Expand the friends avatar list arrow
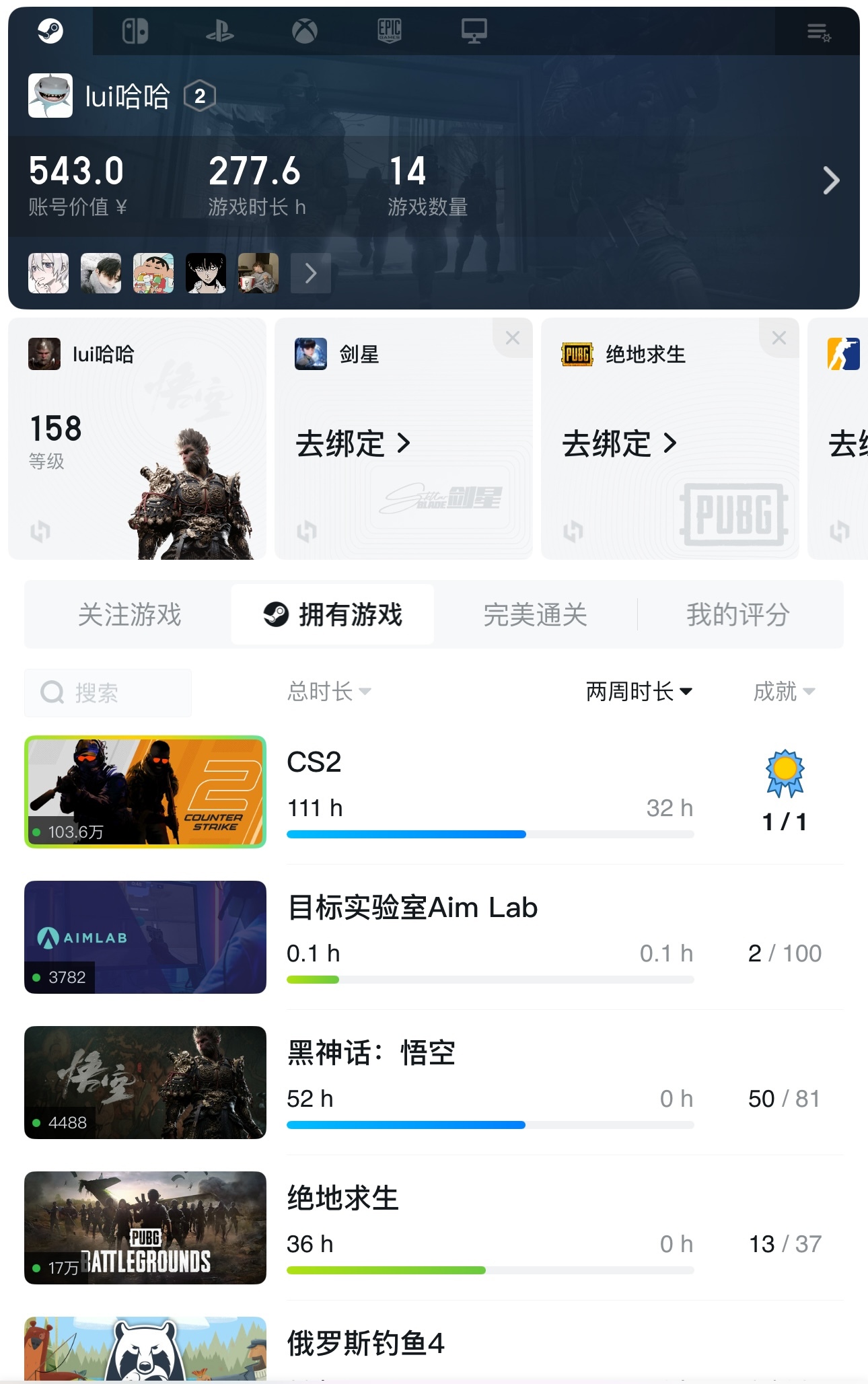This screenshot has width=868, height=1384. [310, 273]
